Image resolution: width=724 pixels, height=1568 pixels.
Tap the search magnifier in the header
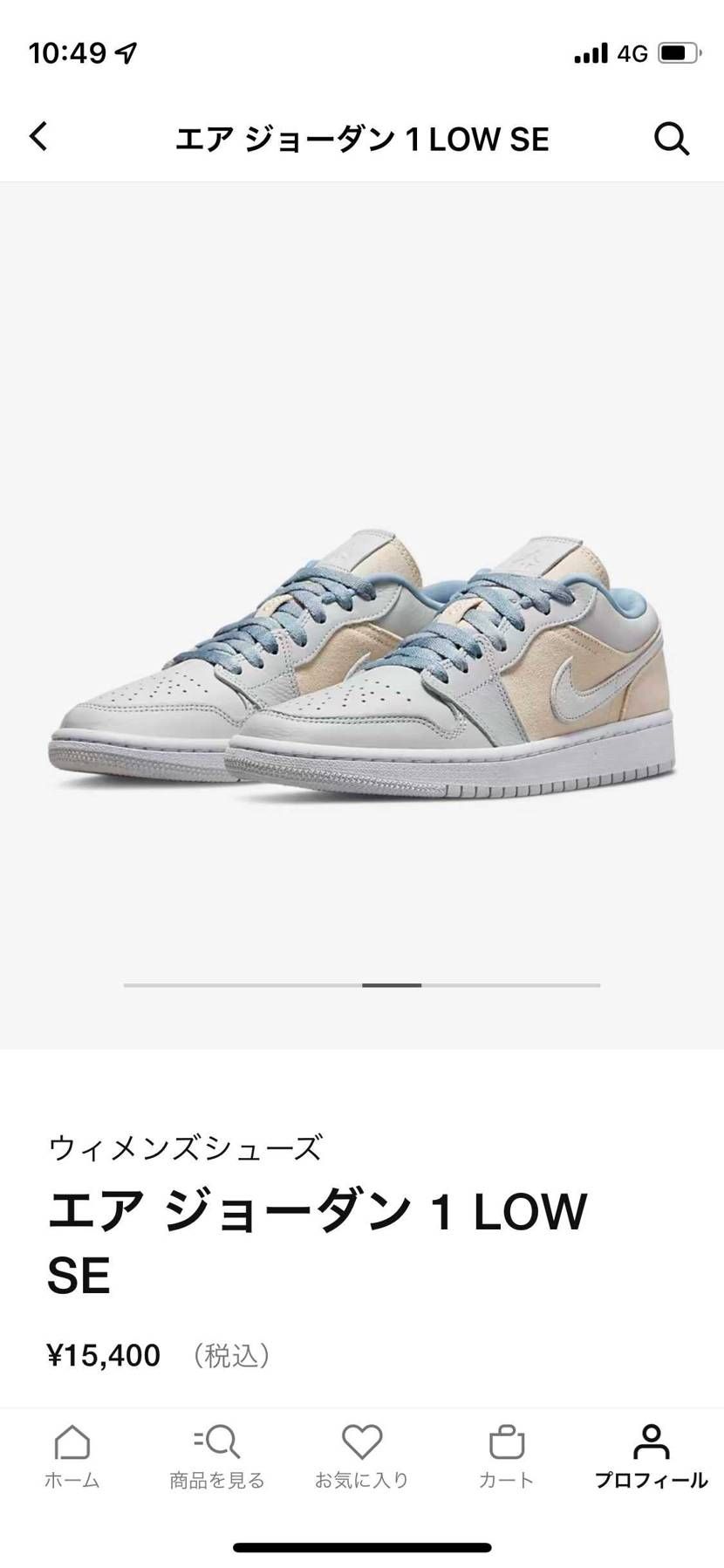pyautogui.click(x=671, y=138)
